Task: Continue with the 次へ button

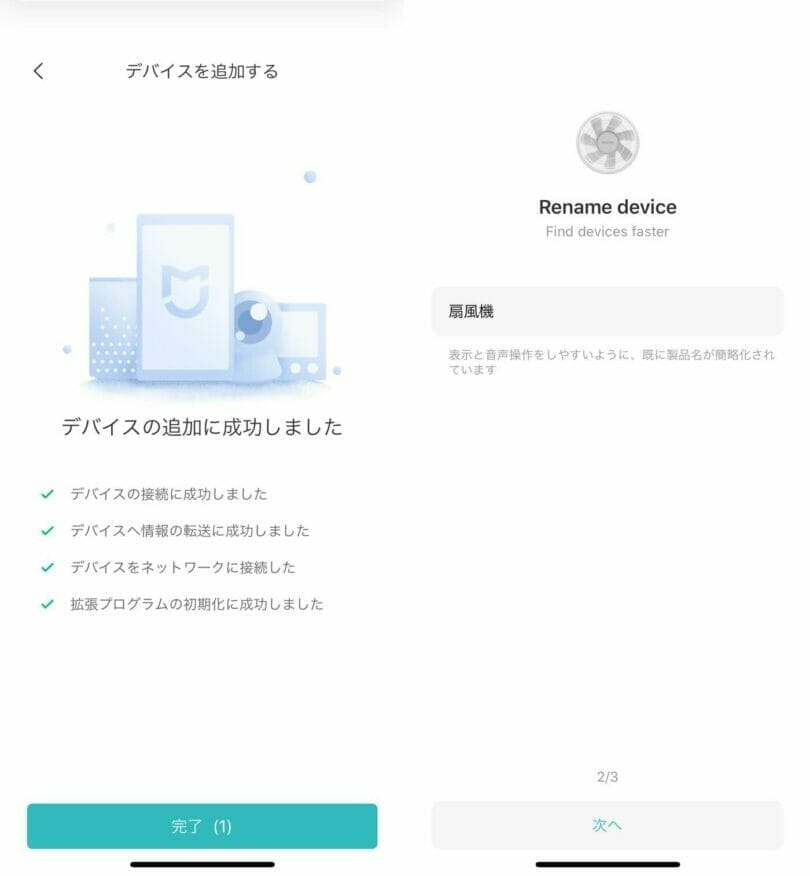Action: pos(607,826)
